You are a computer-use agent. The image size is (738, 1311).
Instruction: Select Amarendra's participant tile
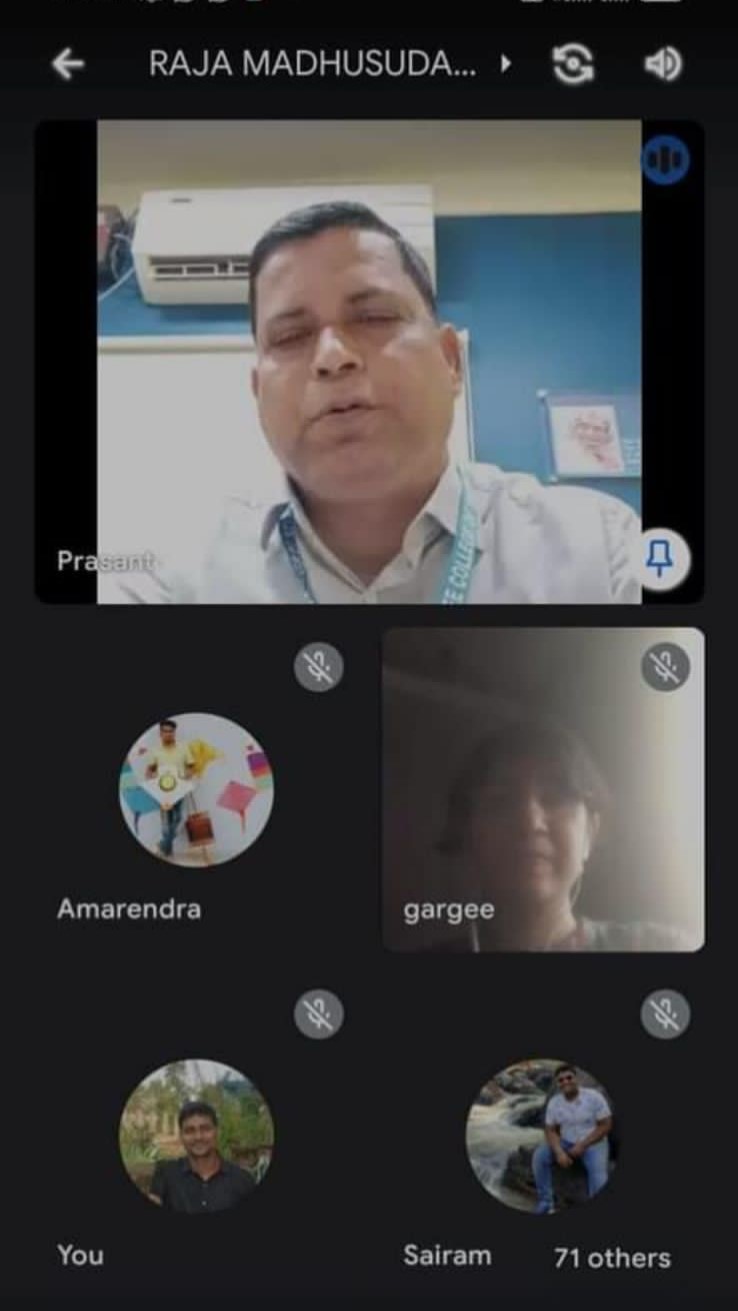coord(195,790)
